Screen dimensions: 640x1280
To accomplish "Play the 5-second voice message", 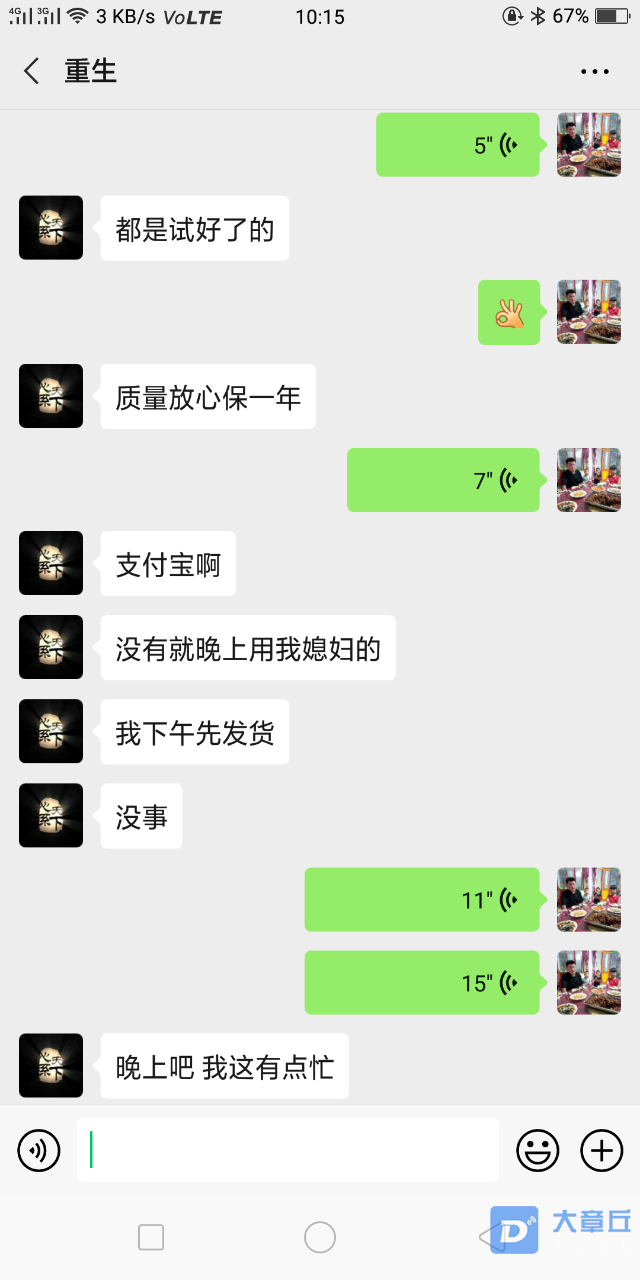I will click(457, 145).
